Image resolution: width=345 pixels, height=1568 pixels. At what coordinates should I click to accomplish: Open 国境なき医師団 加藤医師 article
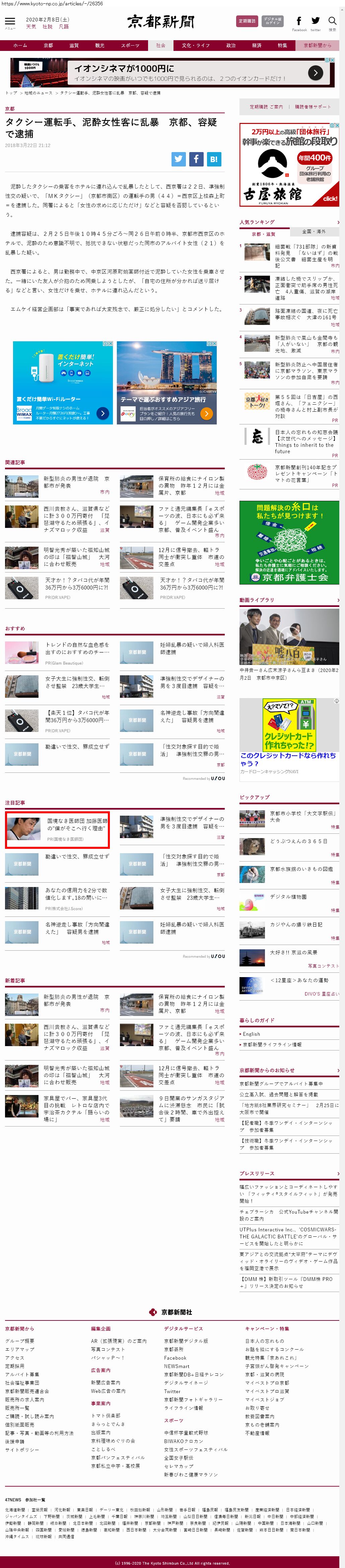(x=77, y=824)
